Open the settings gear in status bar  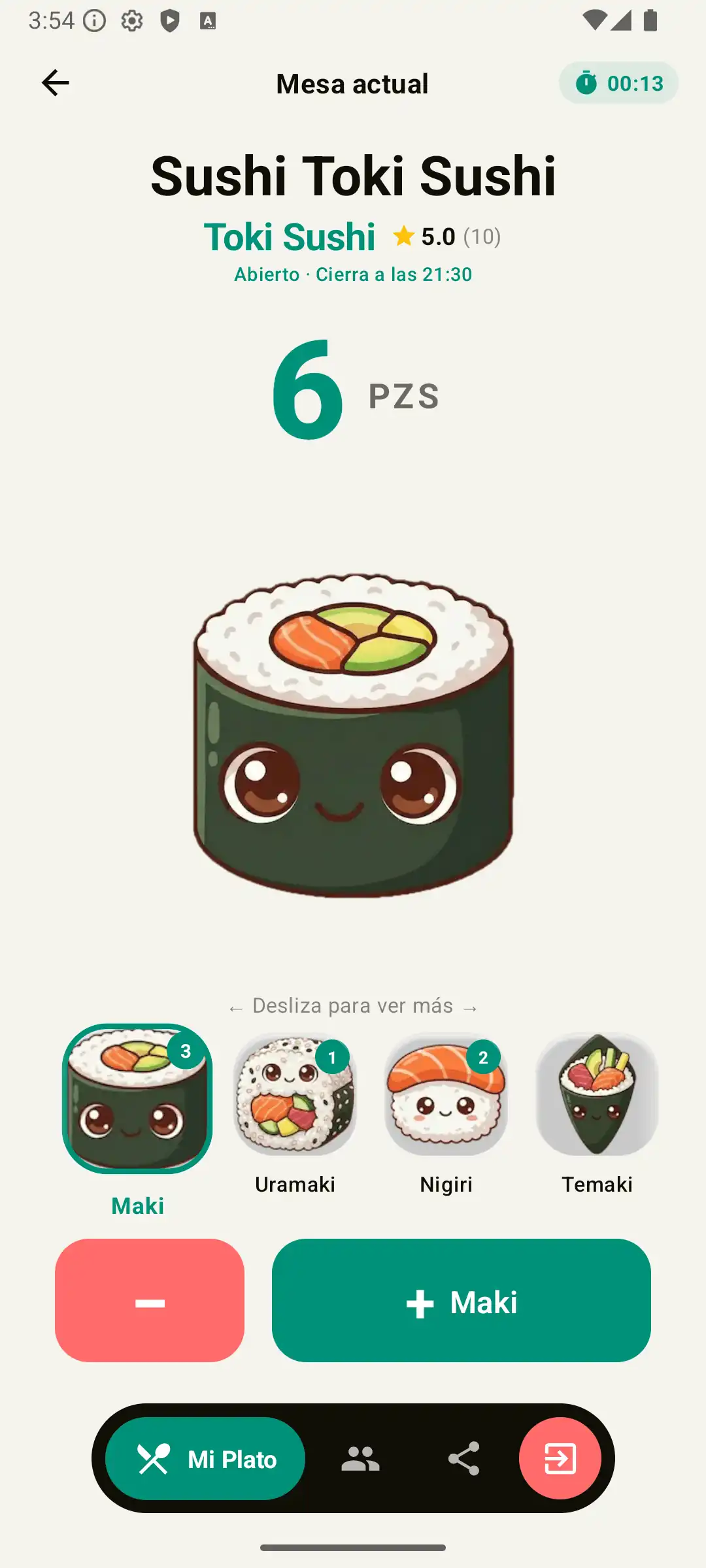click(131, 22)
